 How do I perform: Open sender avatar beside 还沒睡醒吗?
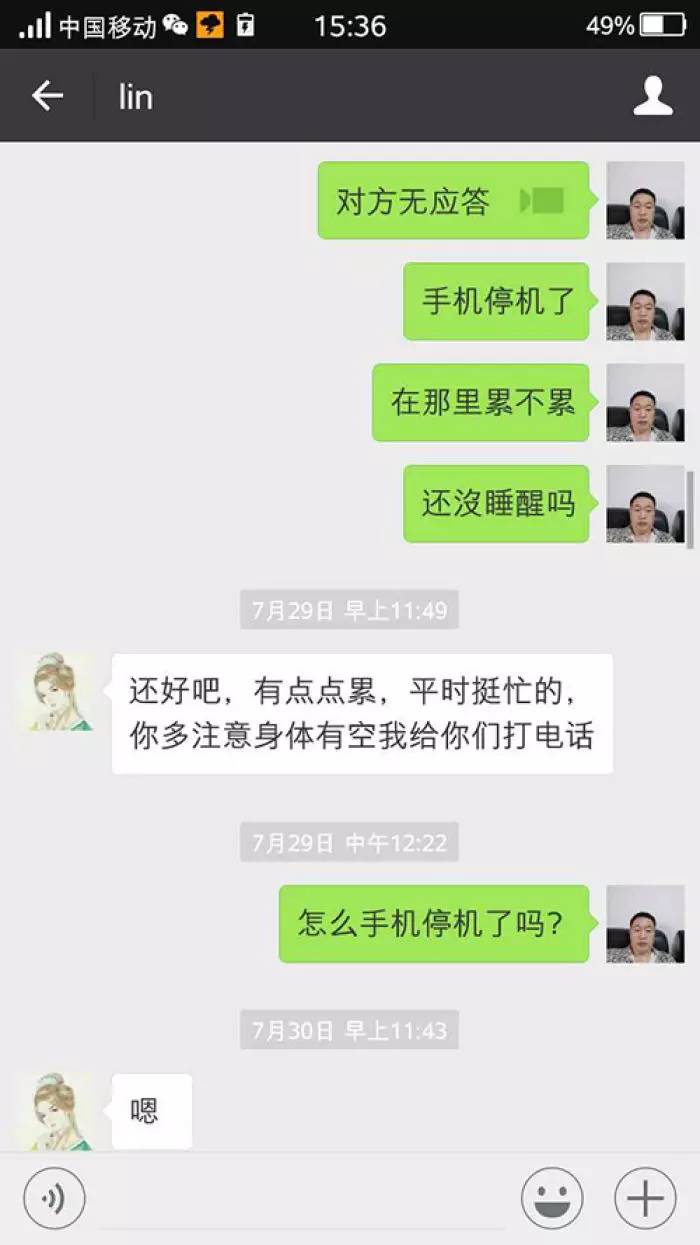point(645,504)
